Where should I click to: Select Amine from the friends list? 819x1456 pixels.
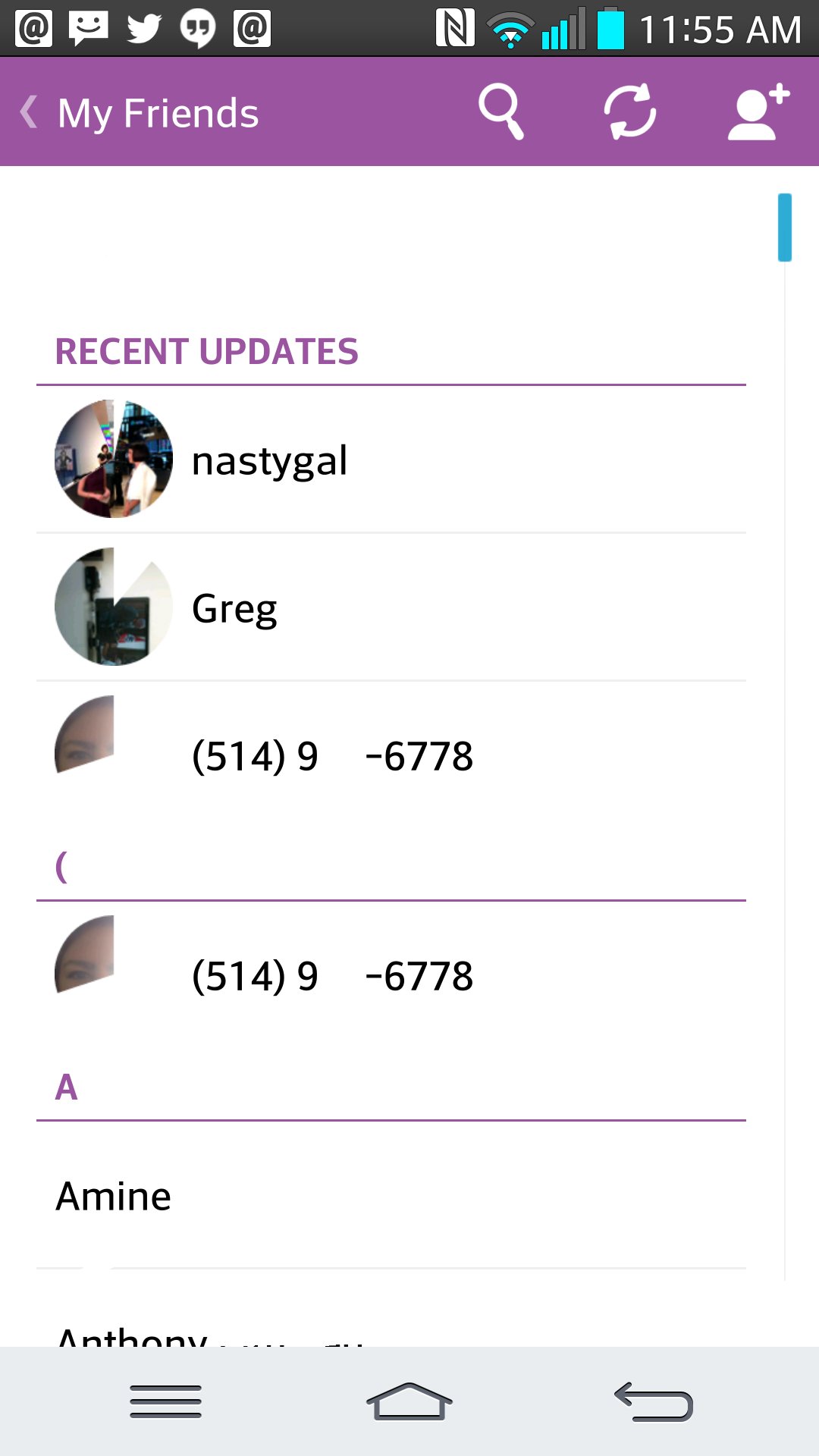(x=391, y=1196)
